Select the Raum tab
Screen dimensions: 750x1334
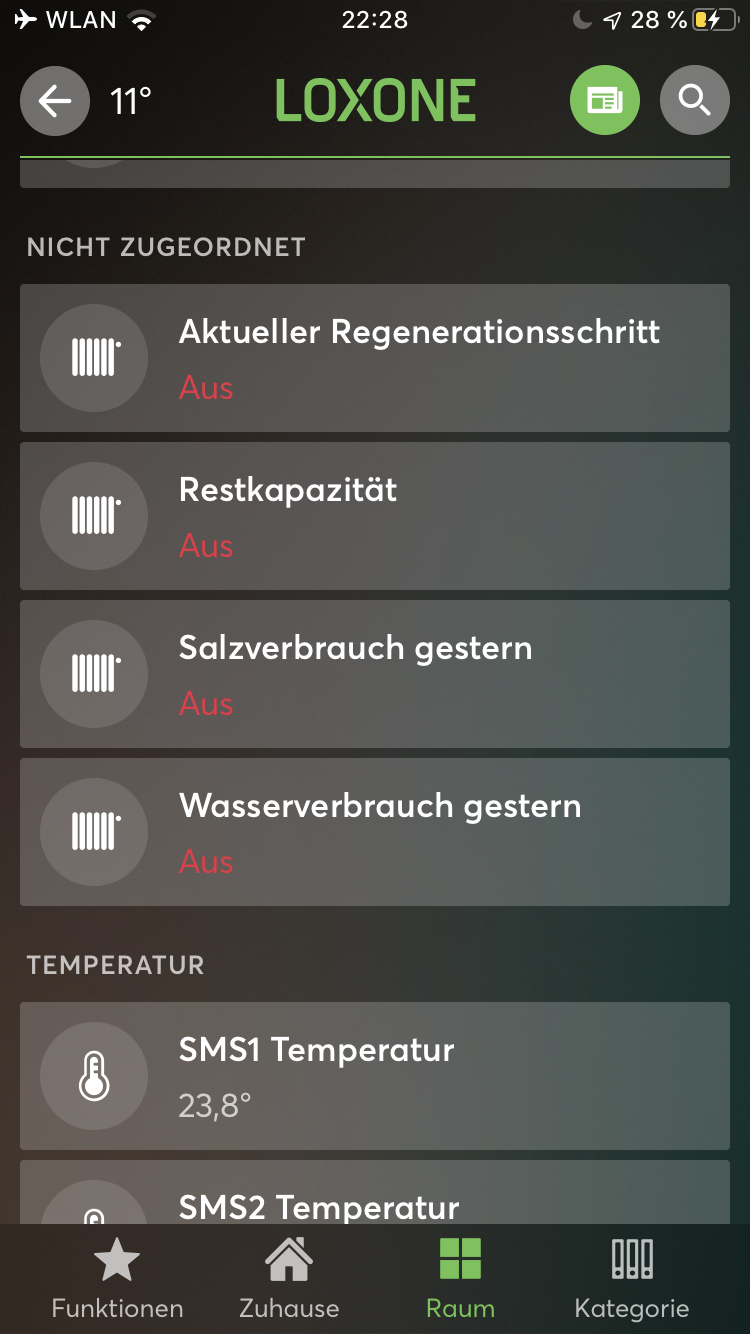[x=460, y=1279]
